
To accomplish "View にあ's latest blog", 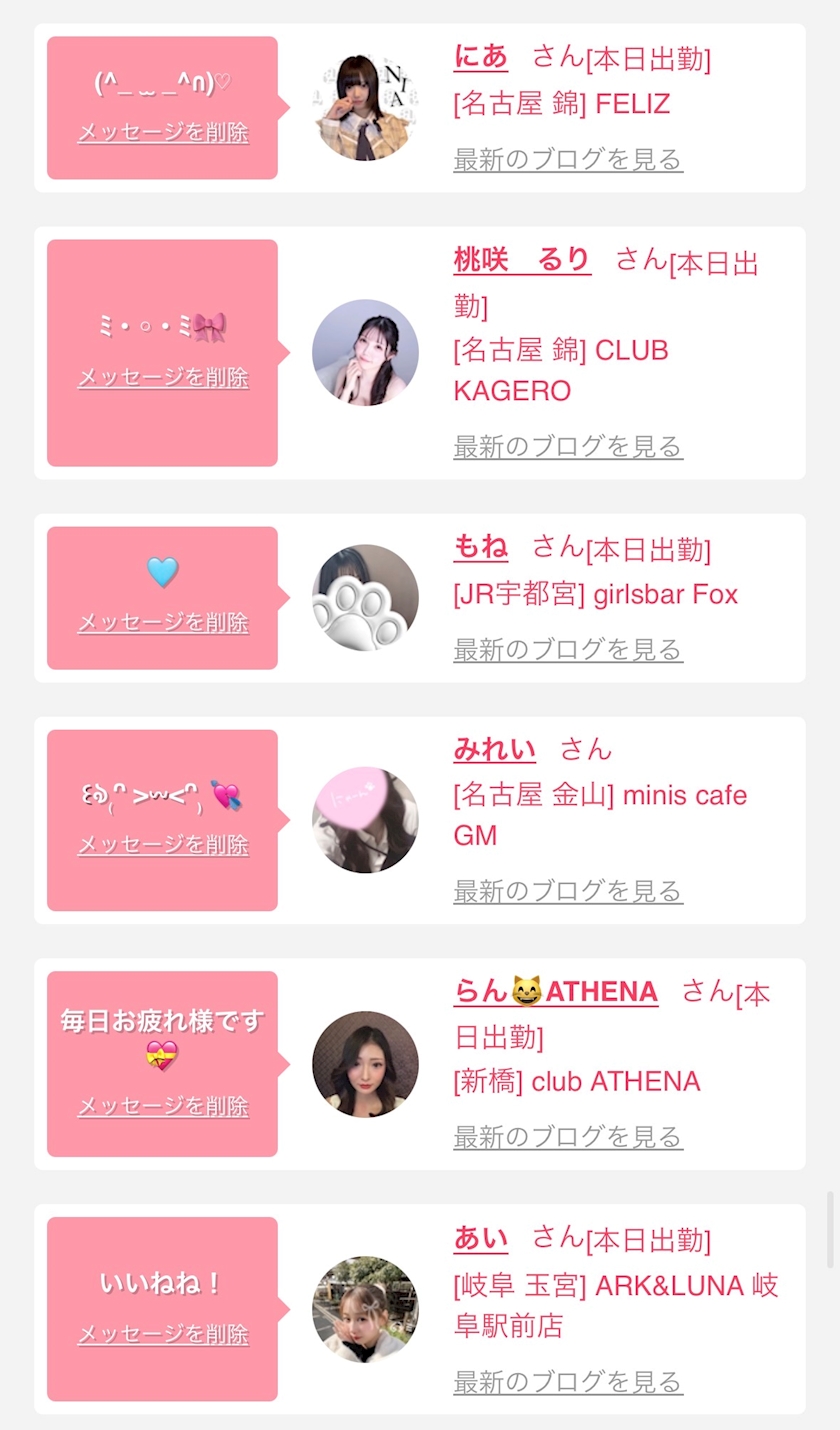I will pos(568,159).
